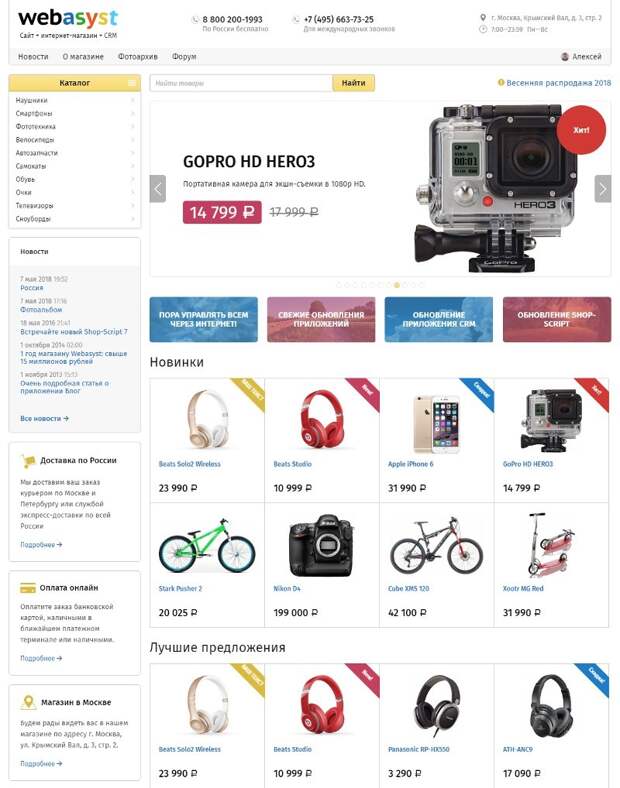Select the Велосипеды catalog category
This screenshot has height=788, width=620.
point(35,140)
